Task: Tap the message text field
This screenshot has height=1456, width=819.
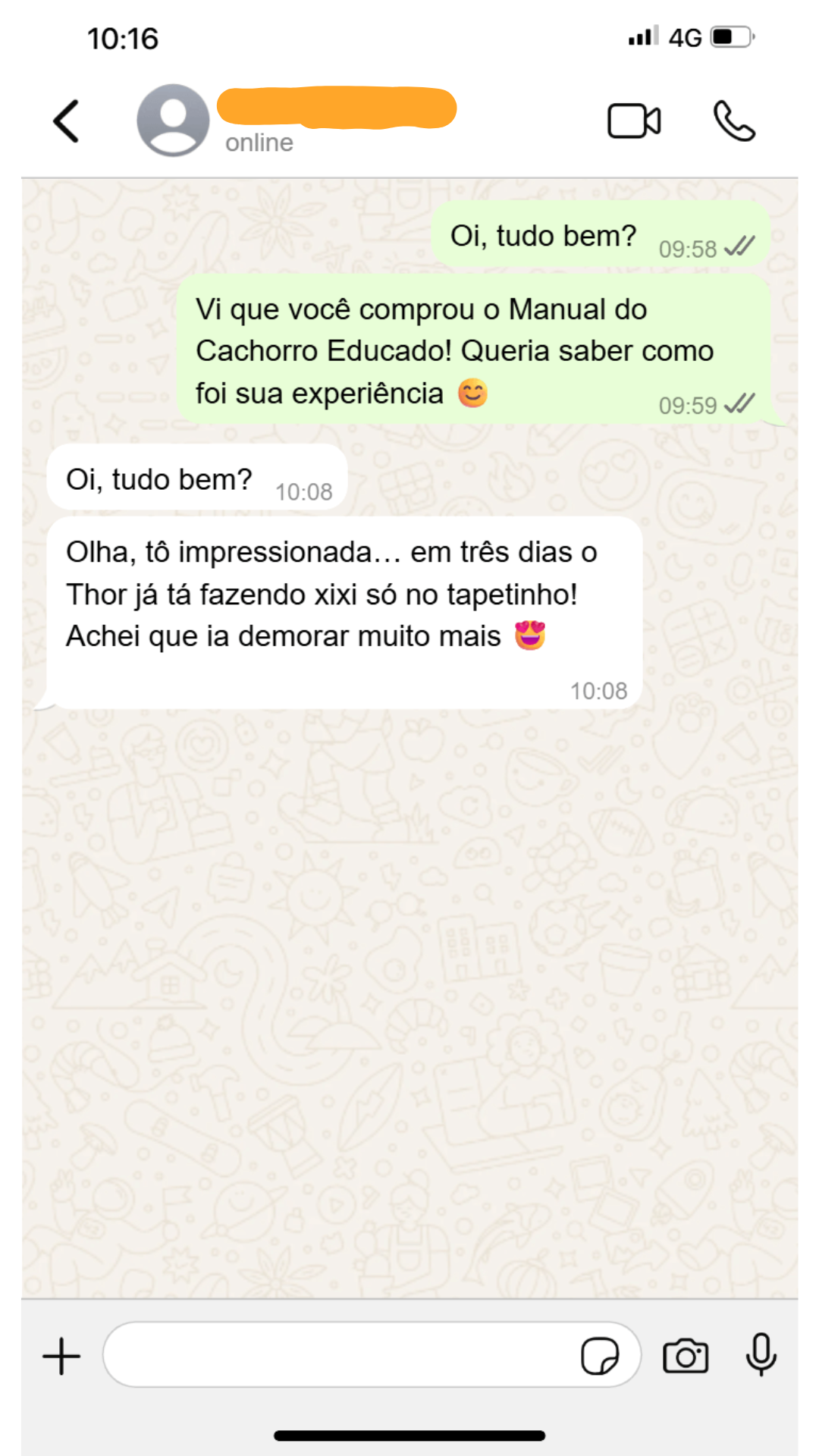Action: tap(341, 1356)
